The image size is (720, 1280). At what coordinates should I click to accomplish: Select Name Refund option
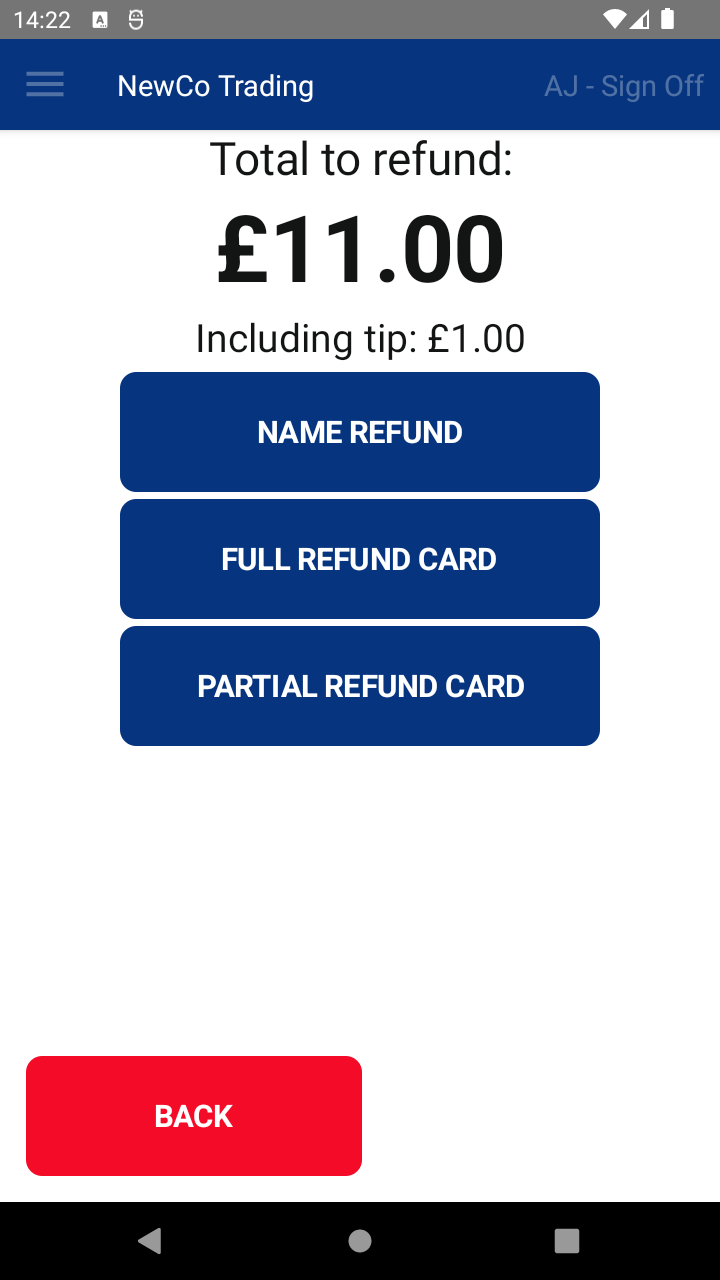pos(360,432)
